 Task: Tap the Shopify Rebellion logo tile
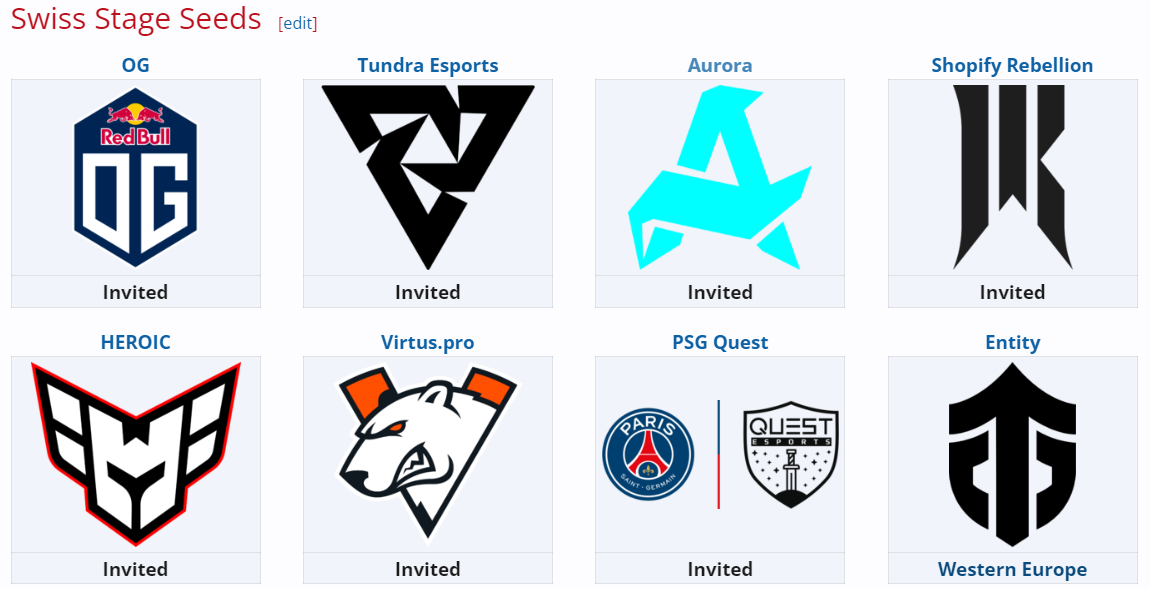pyautogui.click(x=1012, y=177)
